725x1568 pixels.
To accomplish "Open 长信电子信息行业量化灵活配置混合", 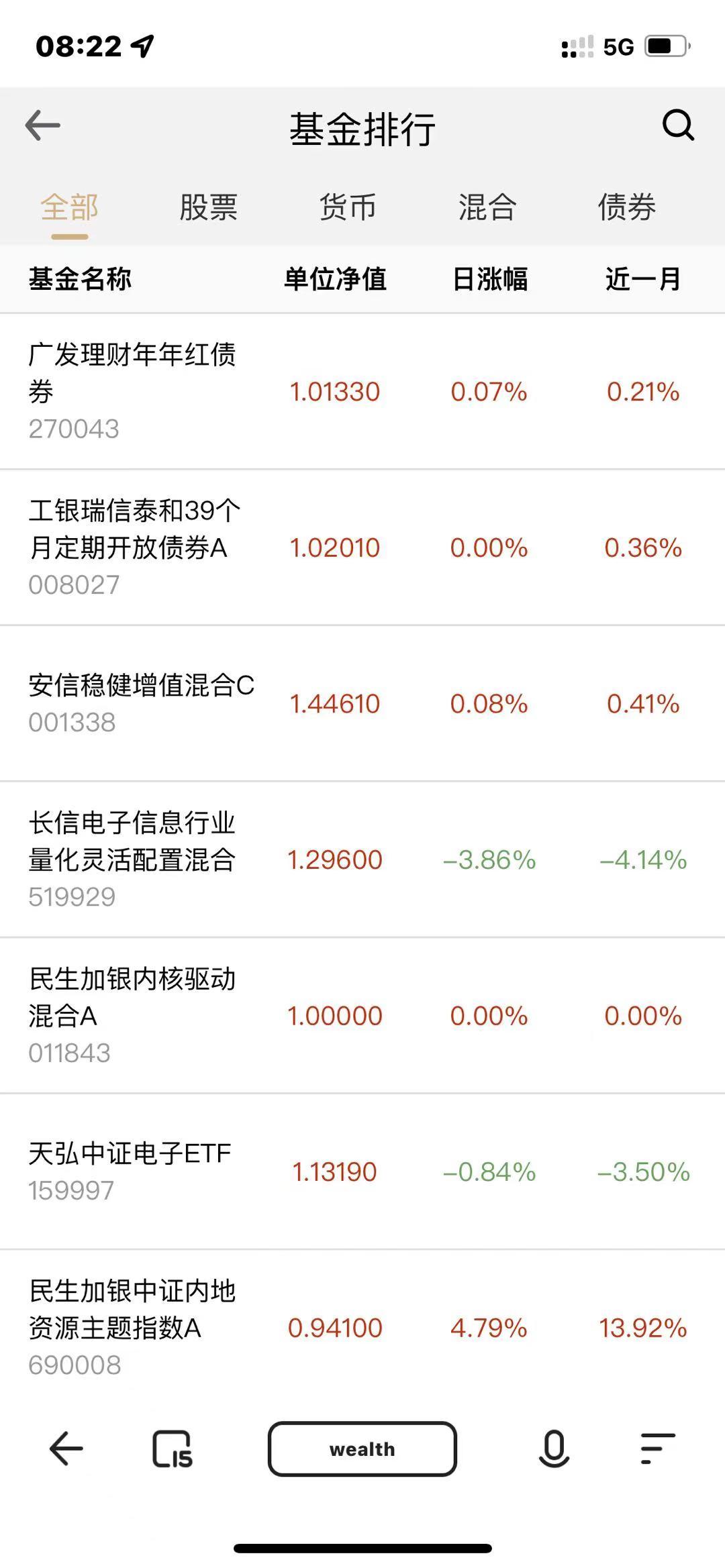I will 362,859.
